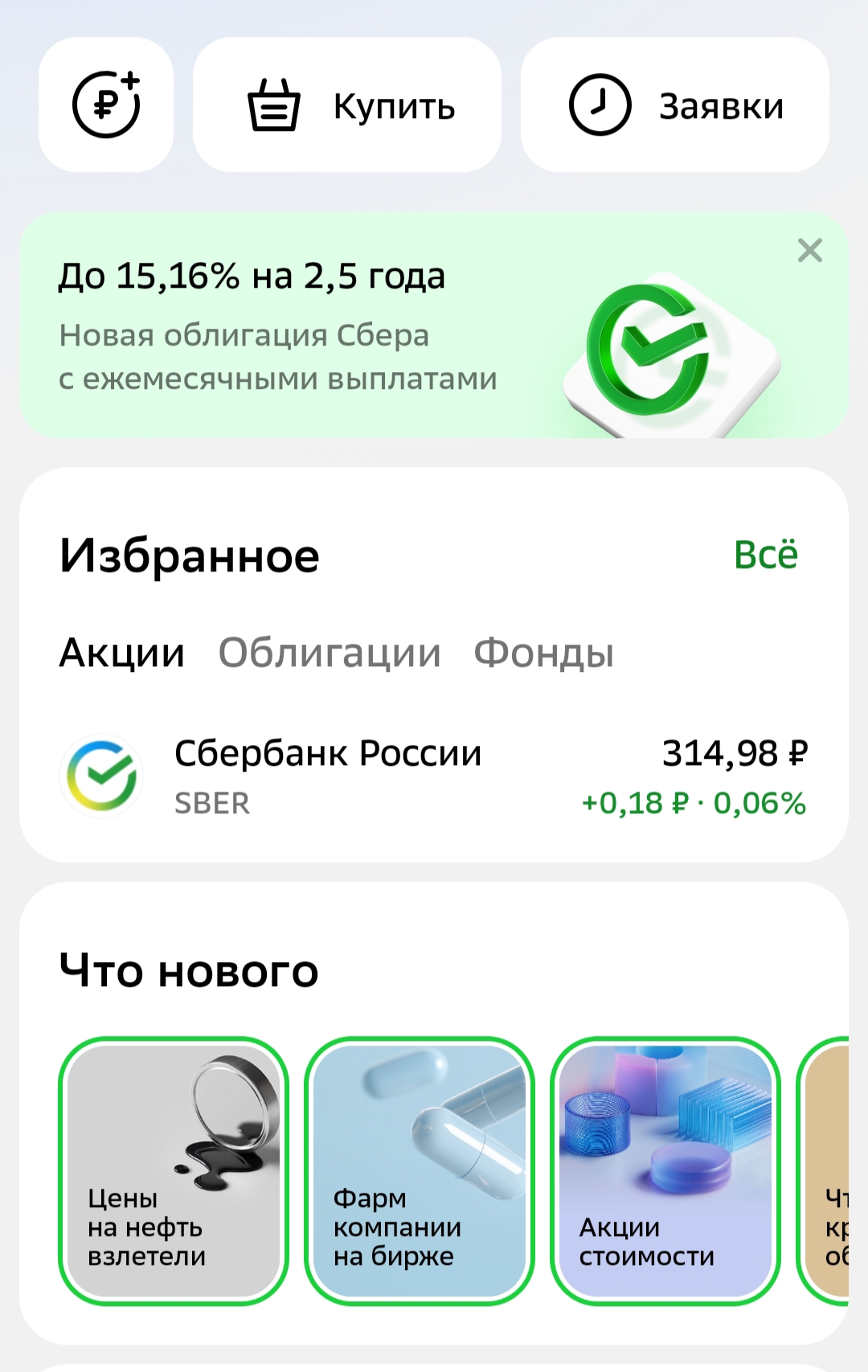This screenshot has height=1372, width=868.
Task: Open Сбербанк России SBER stock
Action: pos(434,776)
